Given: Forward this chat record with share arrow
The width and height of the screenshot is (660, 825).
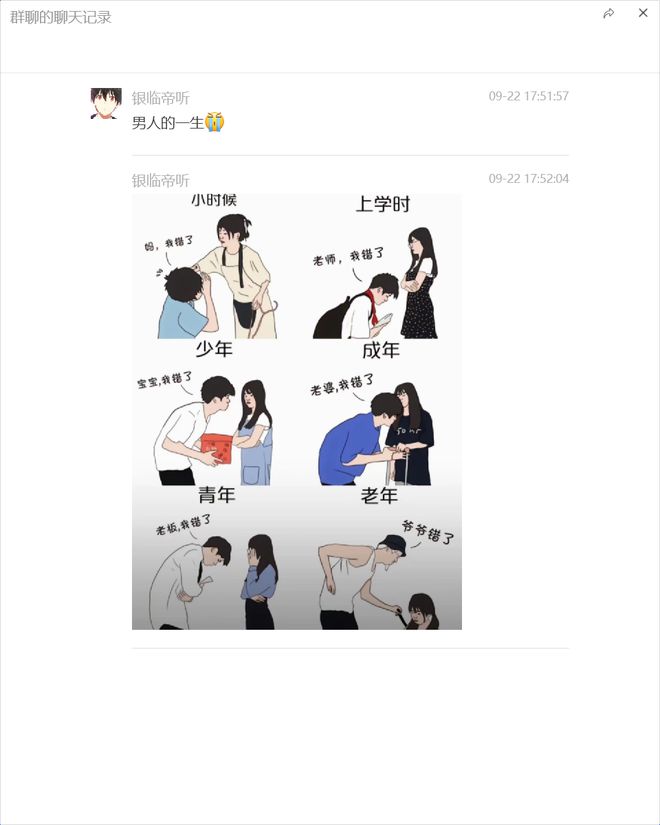Looking at the screenshot, I should pos(608,13).
